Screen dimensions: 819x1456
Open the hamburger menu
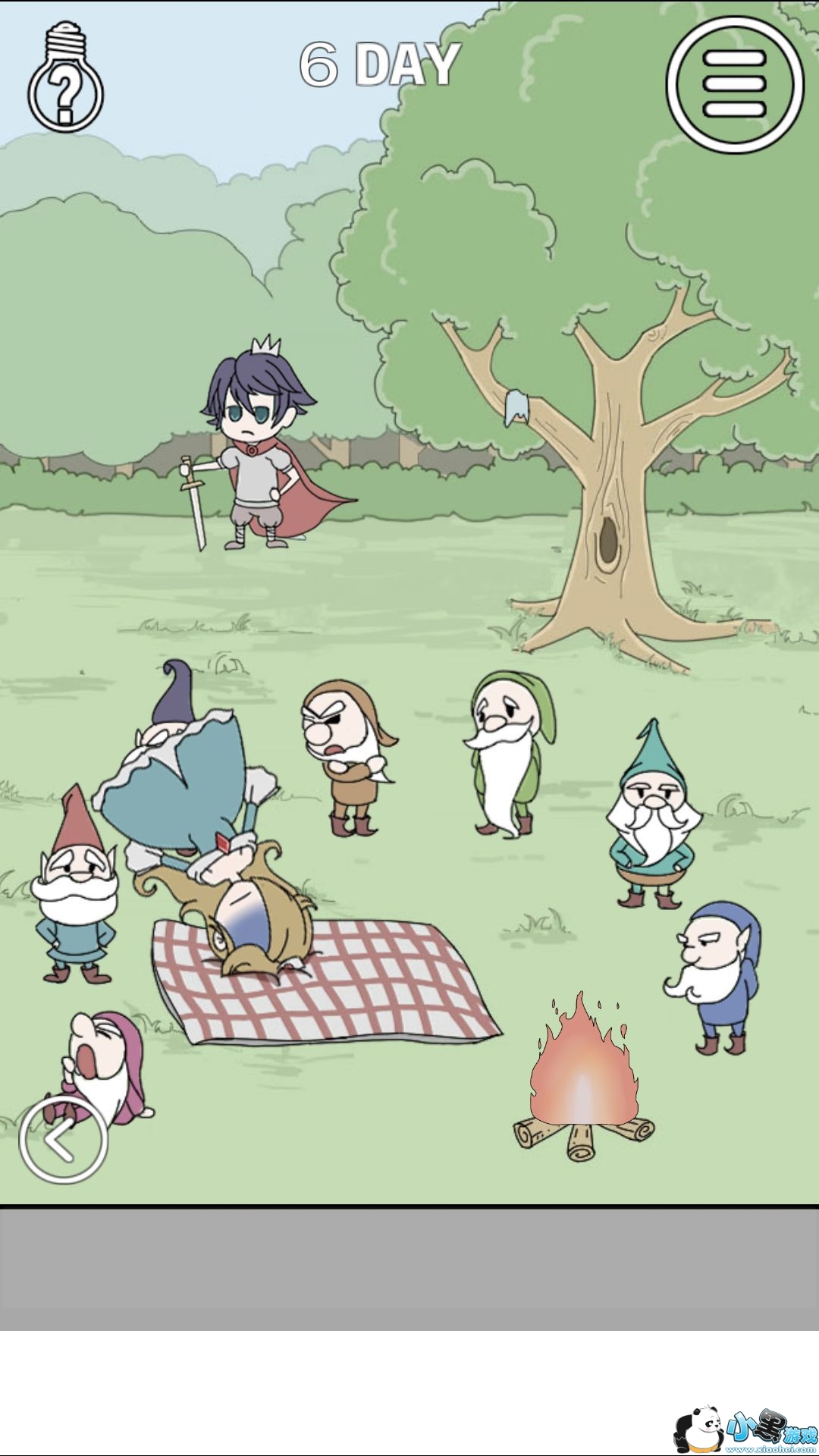(x=734, y=84)
